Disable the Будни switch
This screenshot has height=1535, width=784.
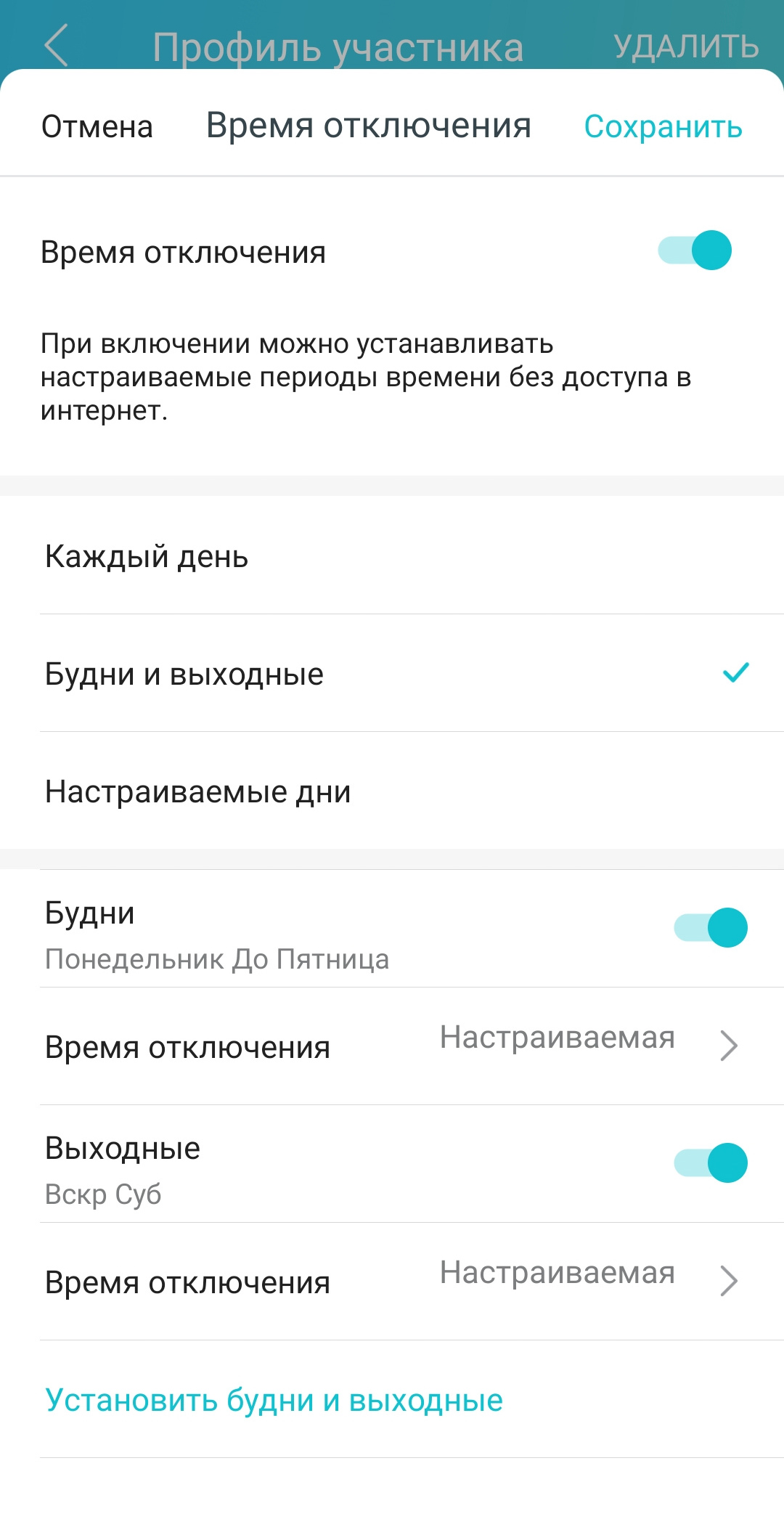[711, 927]
